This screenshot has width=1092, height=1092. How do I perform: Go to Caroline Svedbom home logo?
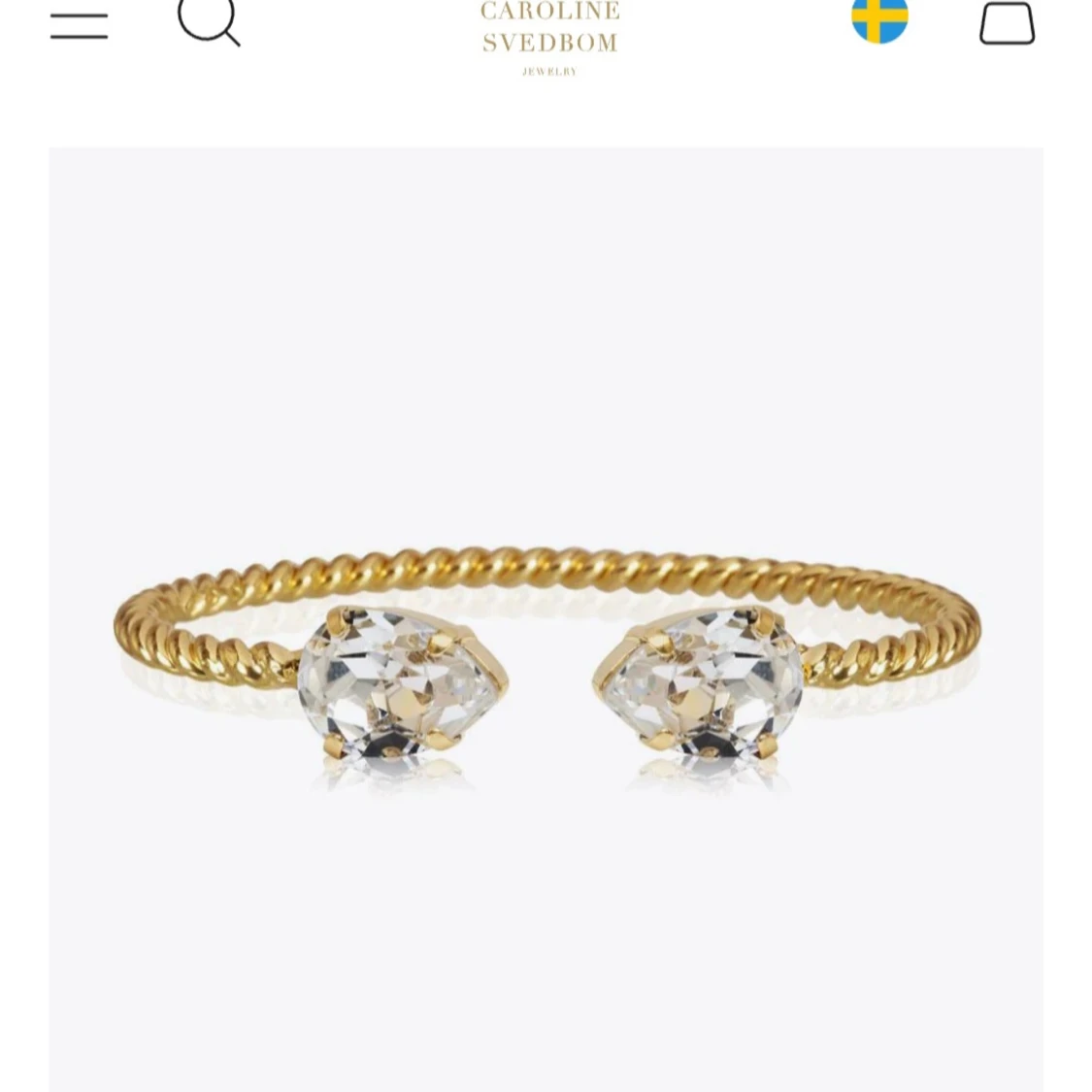[549, 37]
